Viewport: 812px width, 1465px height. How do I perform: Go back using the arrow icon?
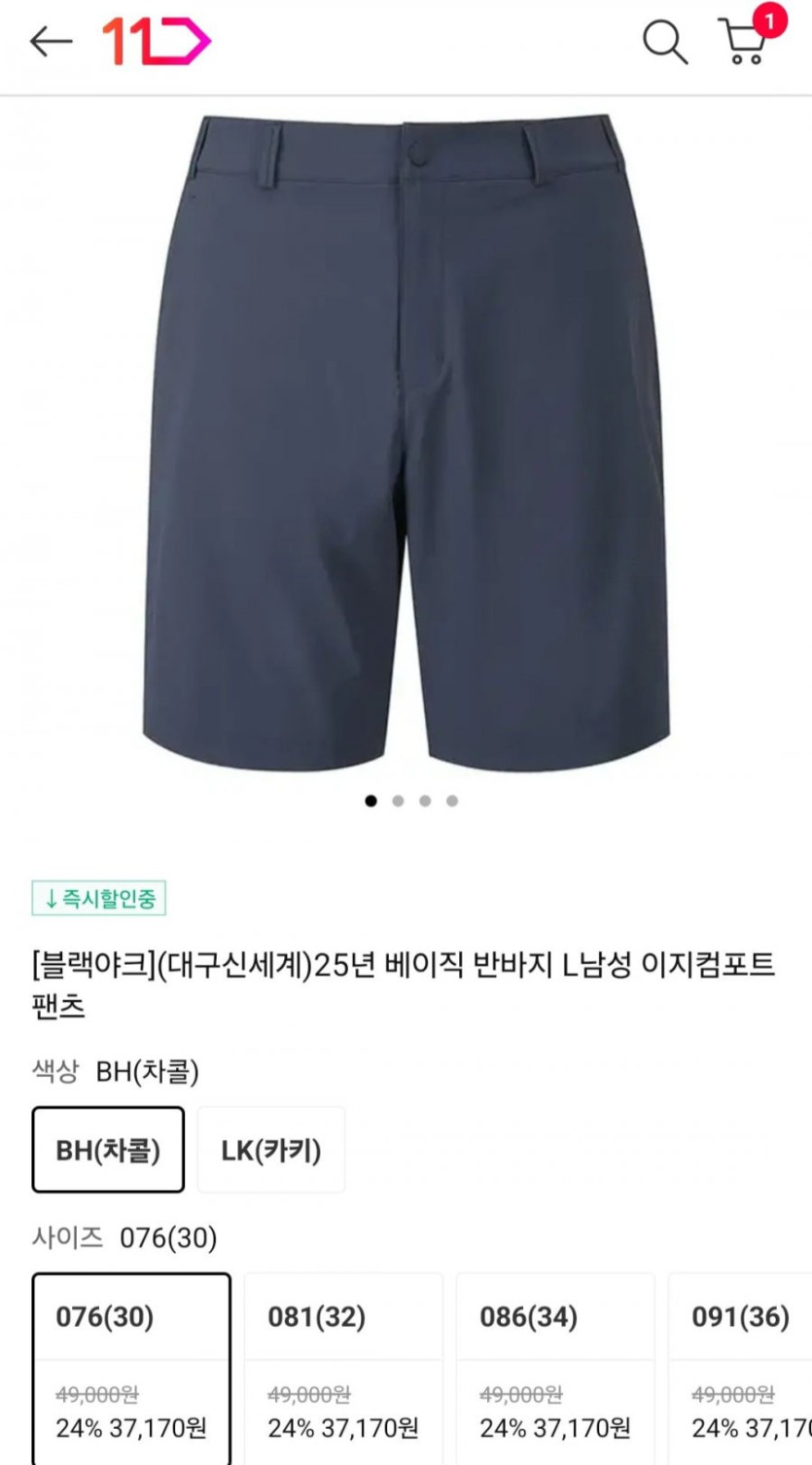51,42
